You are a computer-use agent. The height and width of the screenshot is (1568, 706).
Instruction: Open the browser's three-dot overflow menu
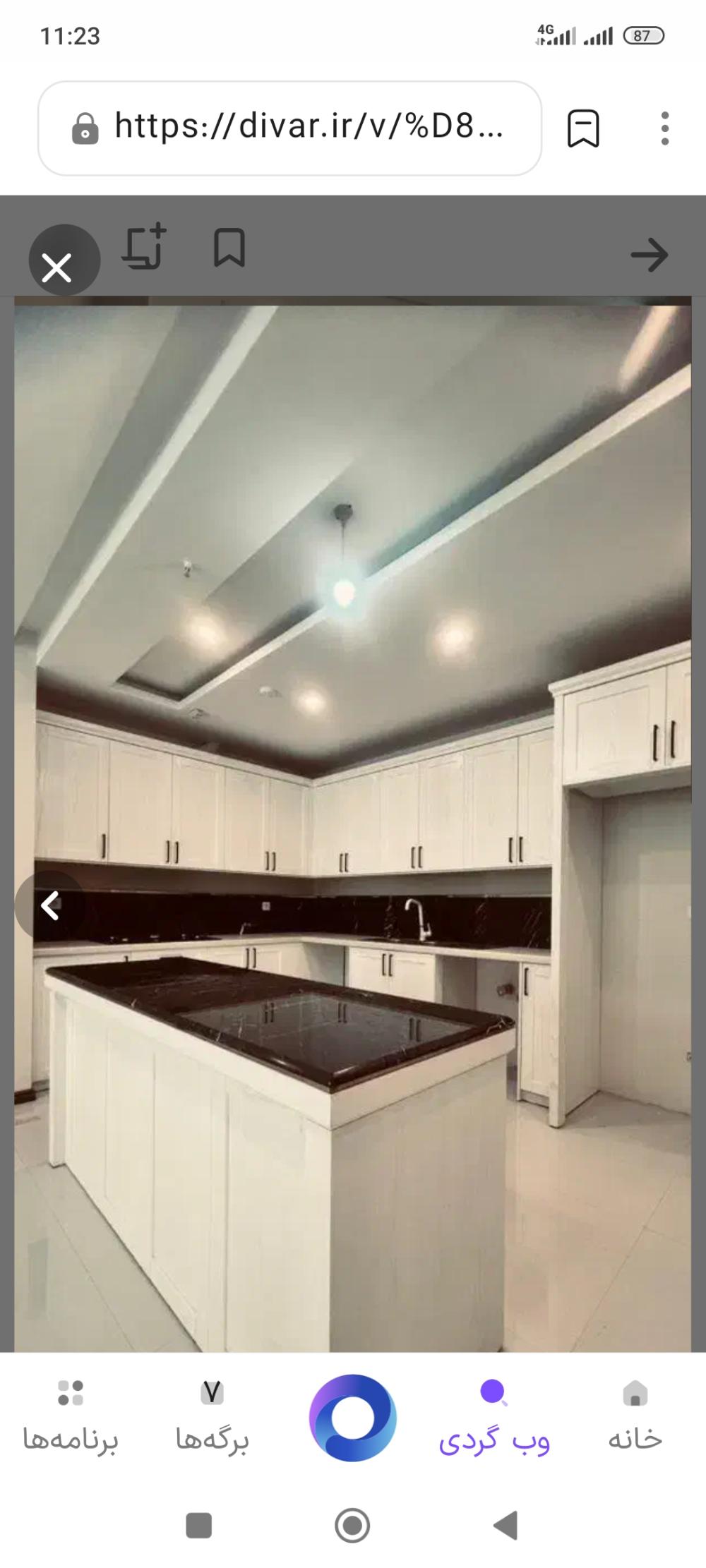point(664,128)
